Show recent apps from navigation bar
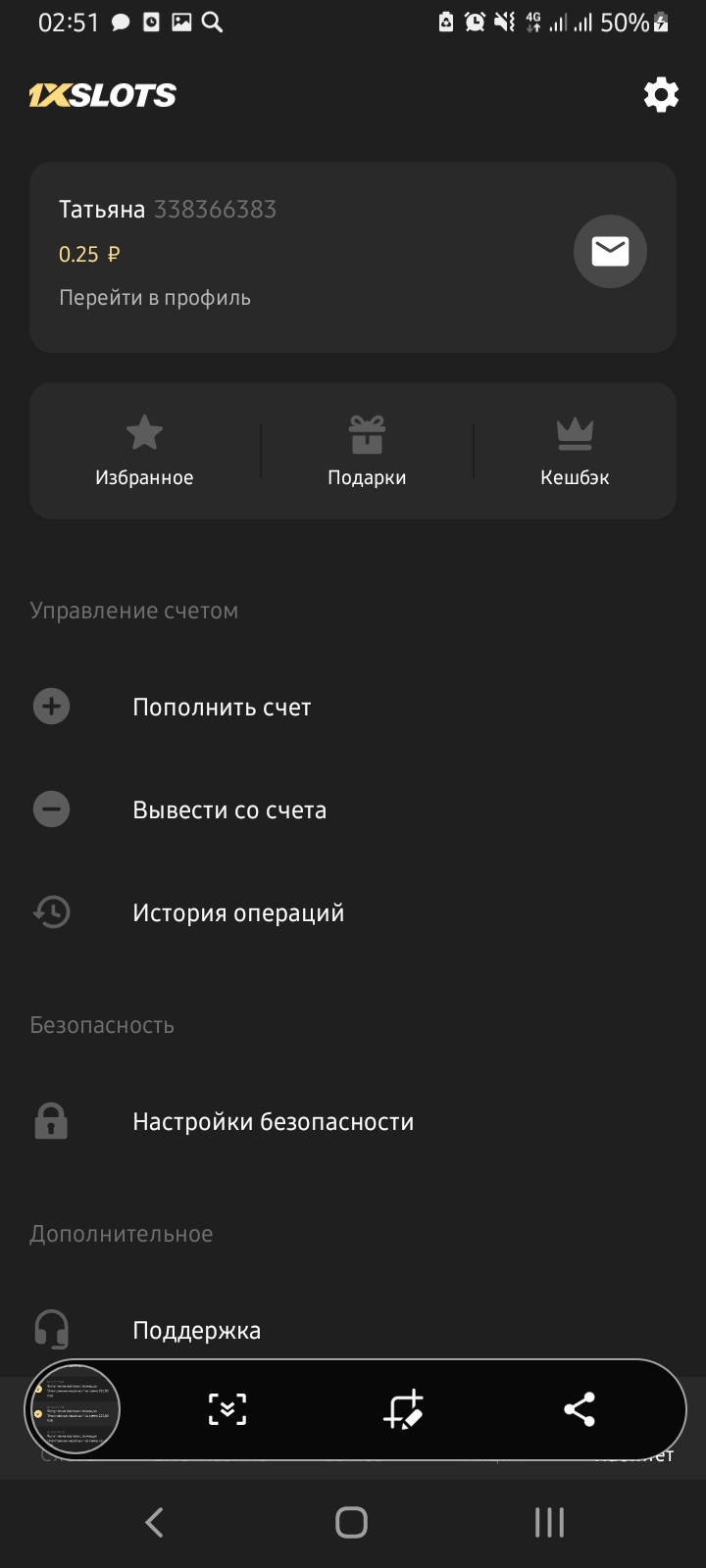Viewport: 706px width, 1568px height. [x=549, y=1522]
